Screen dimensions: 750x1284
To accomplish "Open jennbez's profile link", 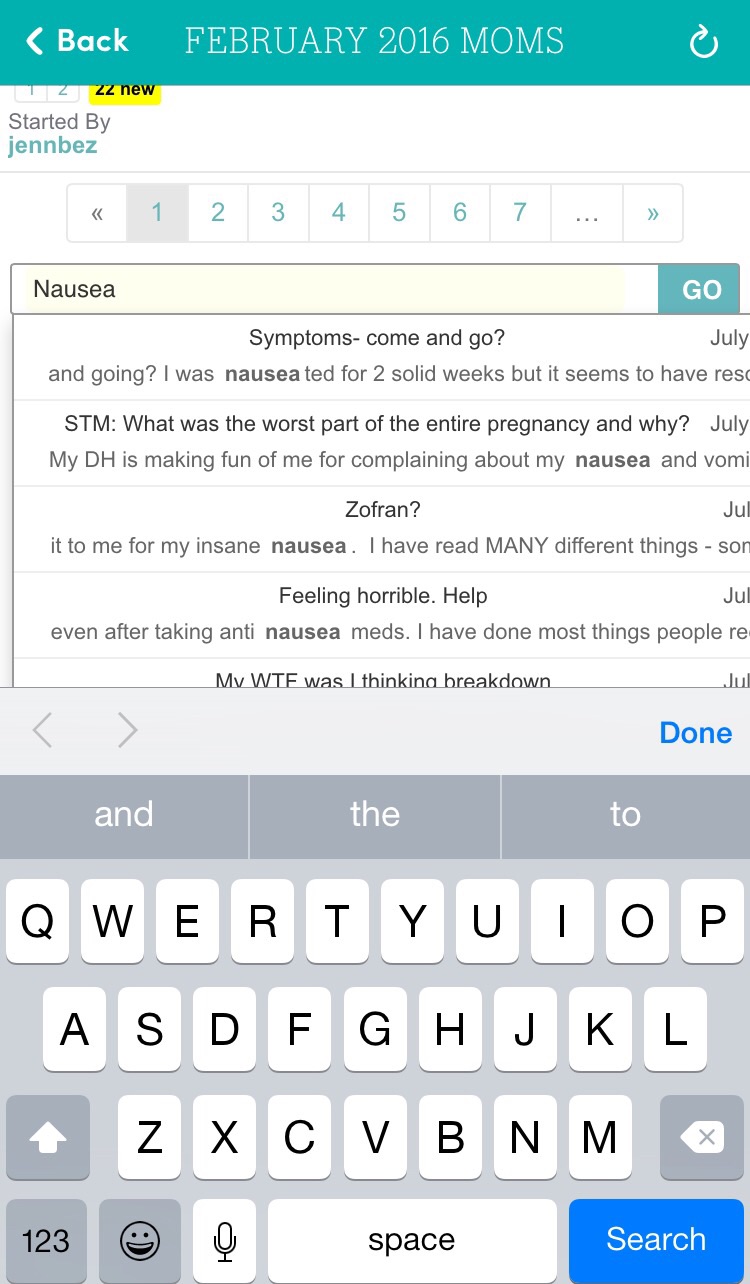I will click(52, 145).
